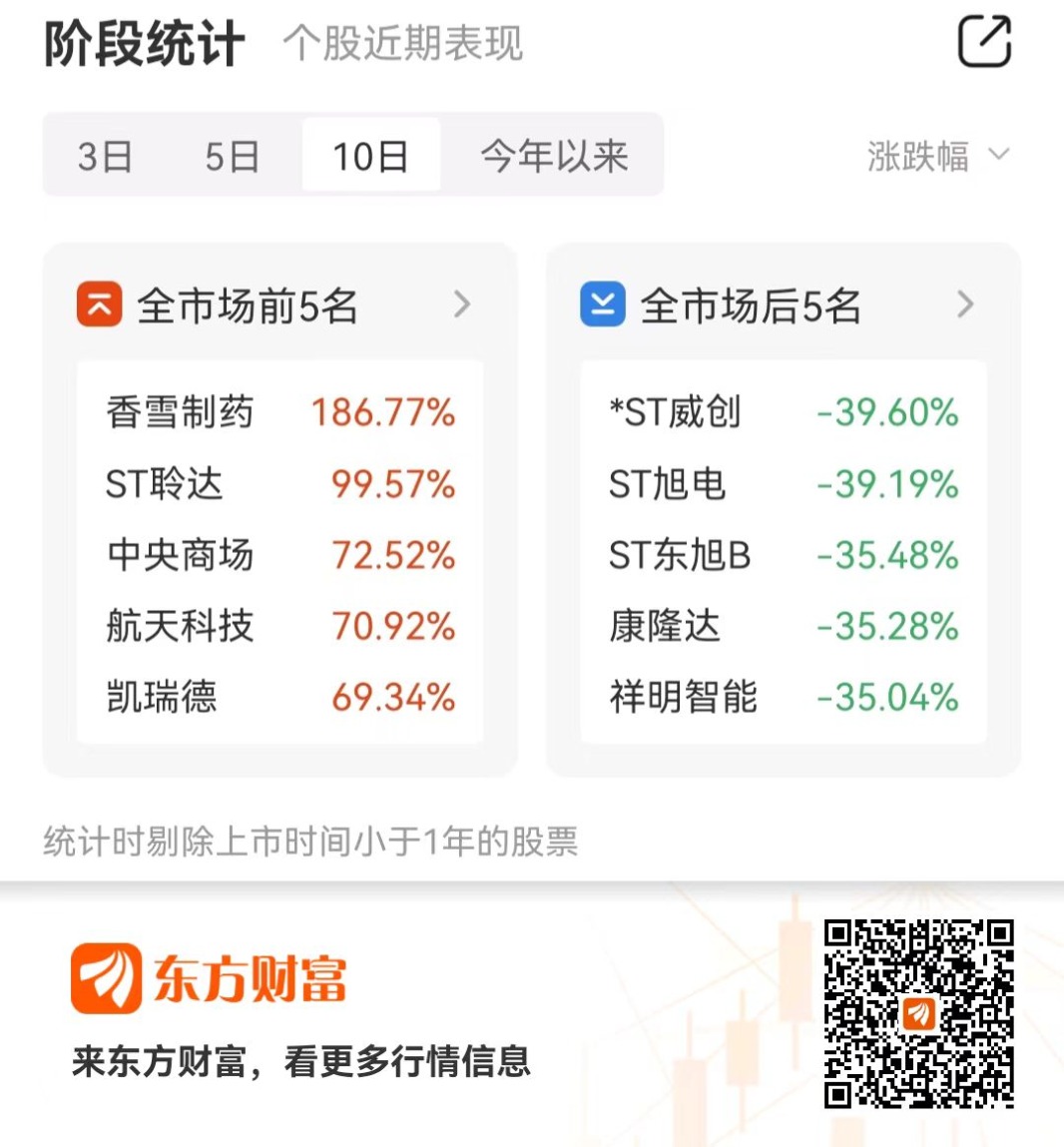
Task: Click the blue bottom-ranking arrow icon
Action: pos(603,304)
